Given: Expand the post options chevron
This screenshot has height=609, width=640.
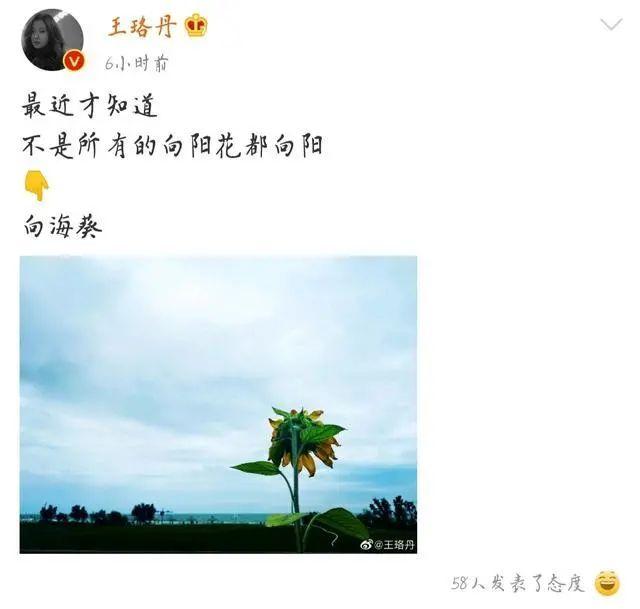Looking at the screenshot, I should point(610,24).
